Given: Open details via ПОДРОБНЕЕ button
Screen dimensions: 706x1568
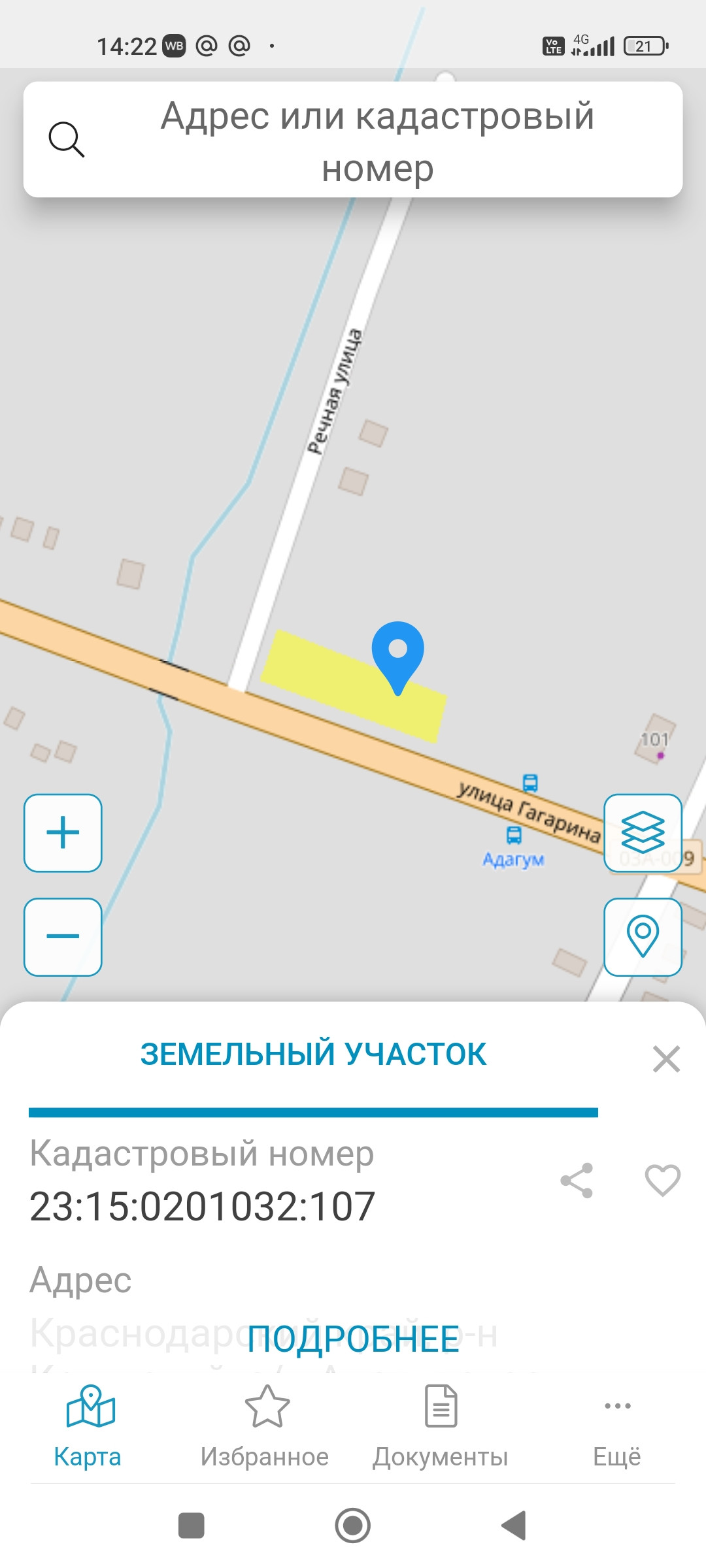Looking at the screenshot, I should [x=353, y=1339].
